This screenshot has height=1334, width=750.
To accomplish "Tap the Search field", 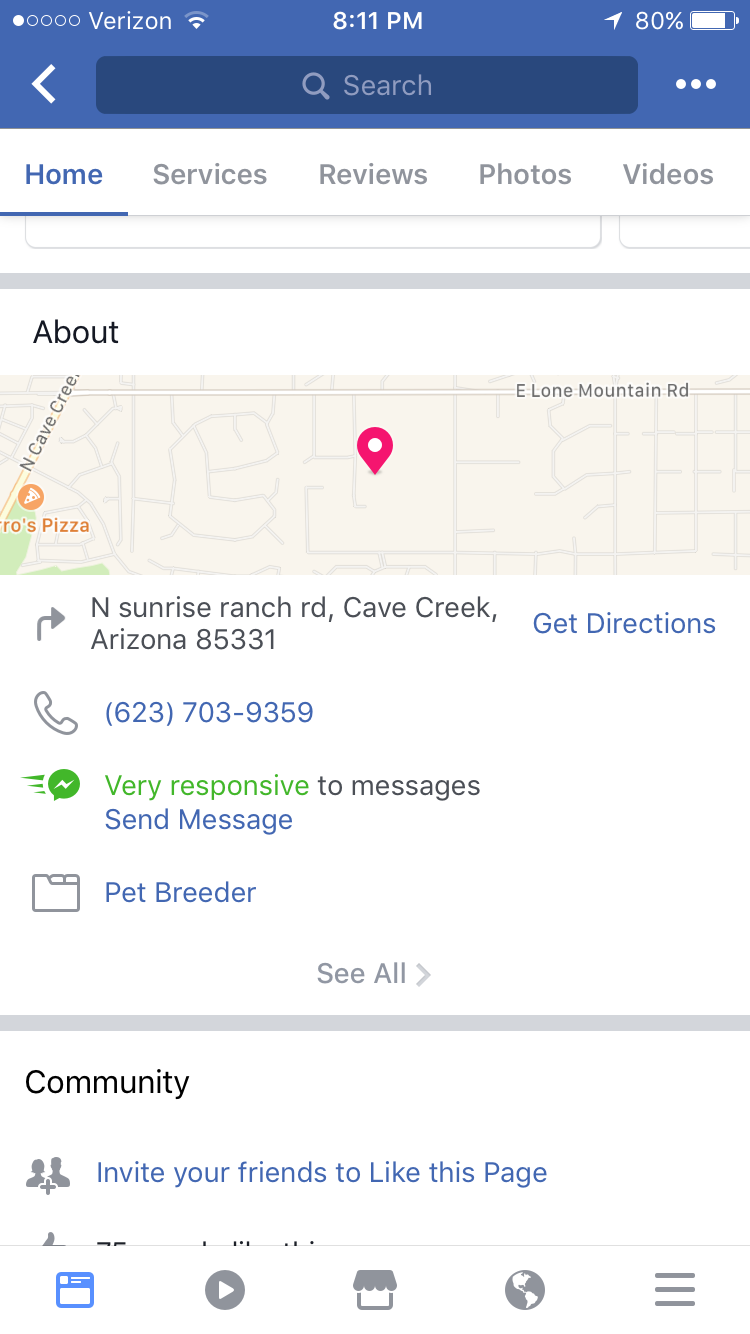I will [x=367, y=85].
